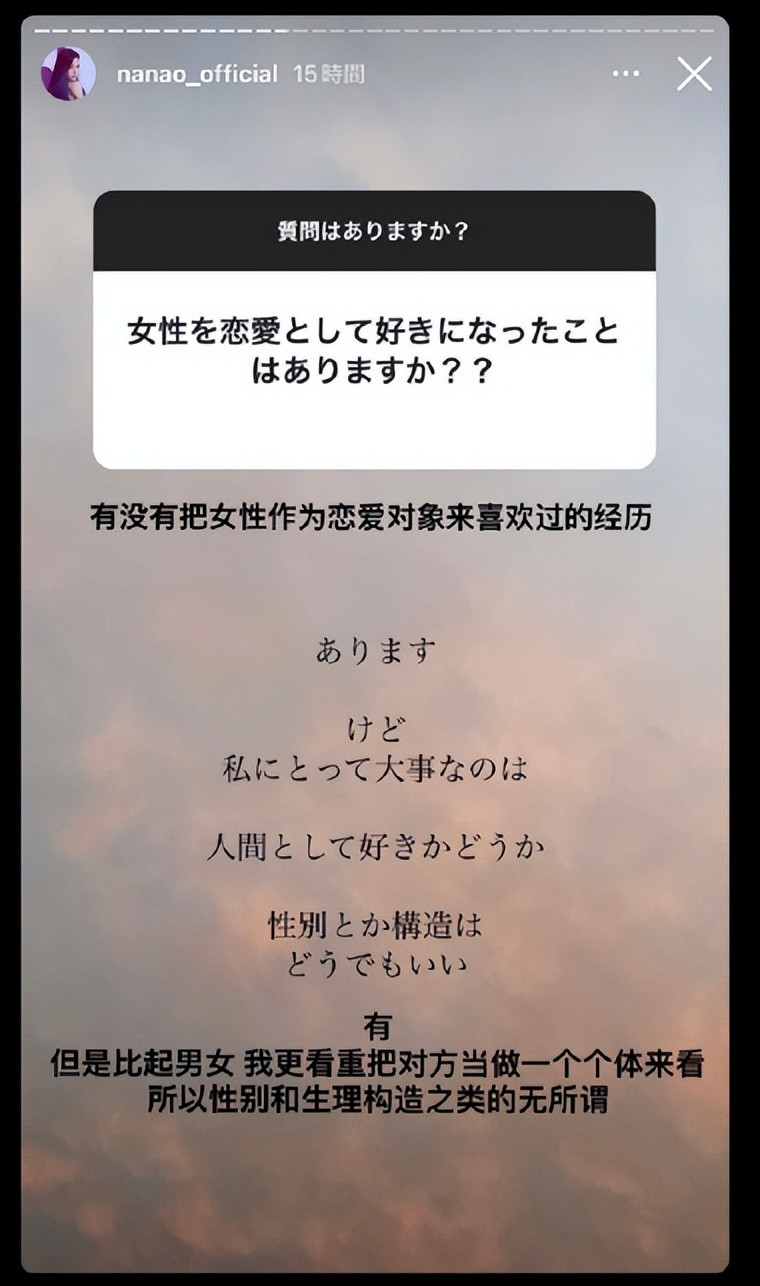Tap the nanao_official username
This screenshot has height=1286, width=760.
pyautogui.click(x=196, y=74)
